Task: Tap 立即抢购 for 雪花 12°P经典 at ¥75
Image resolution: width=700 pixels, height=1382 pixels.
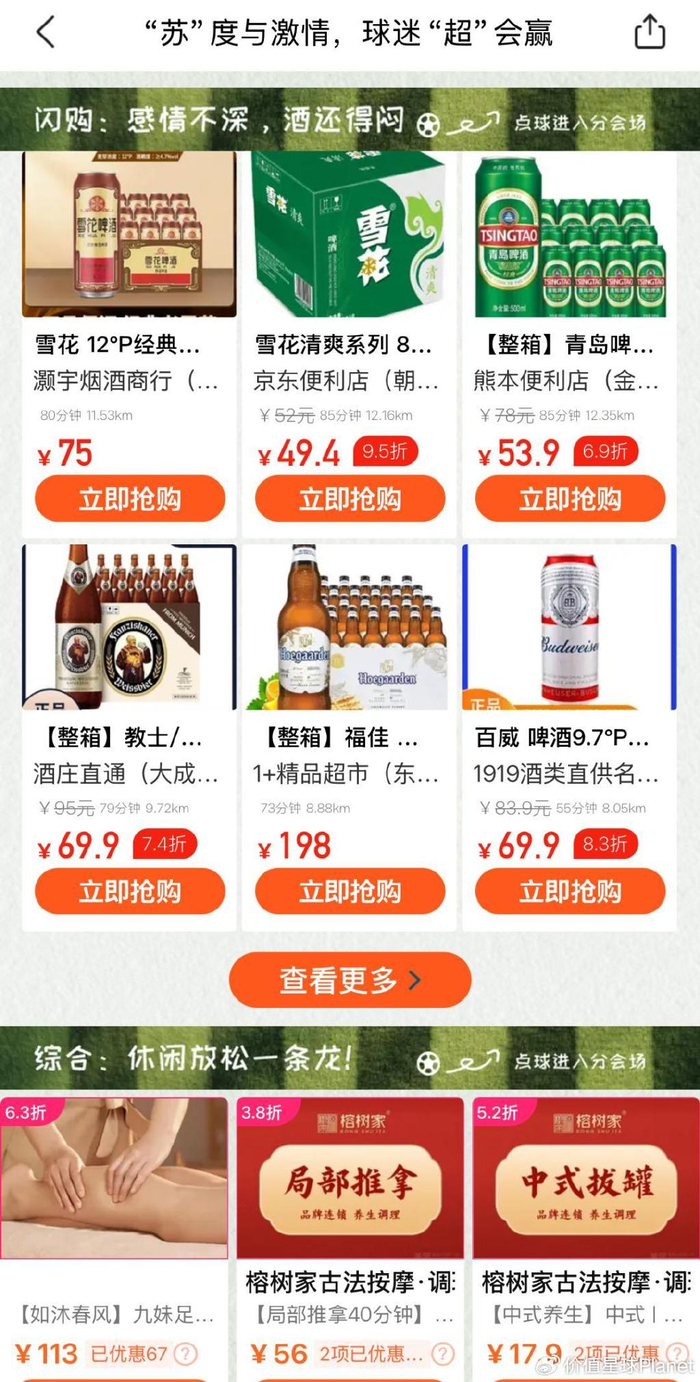Action: click(130, 498)
